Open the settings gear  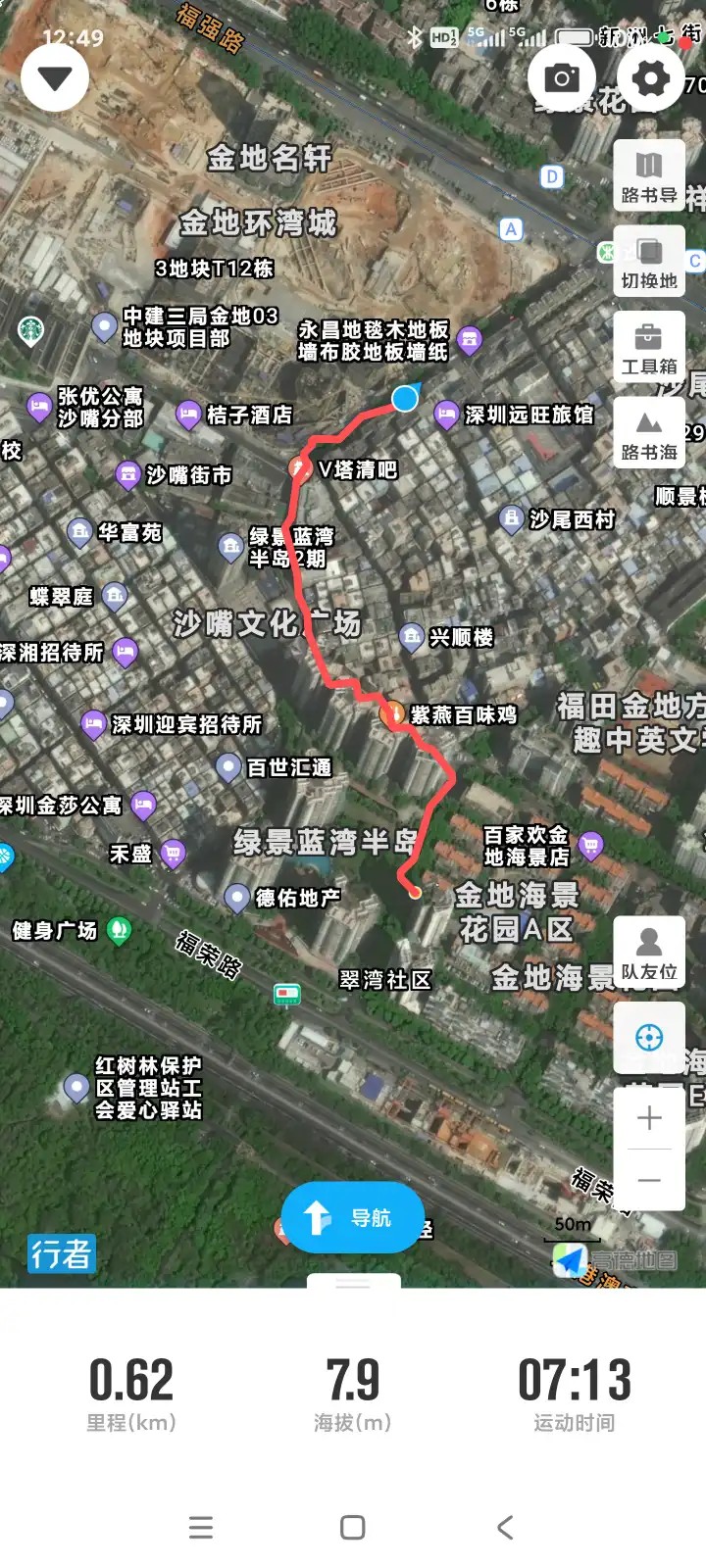[x=650, y=77]
